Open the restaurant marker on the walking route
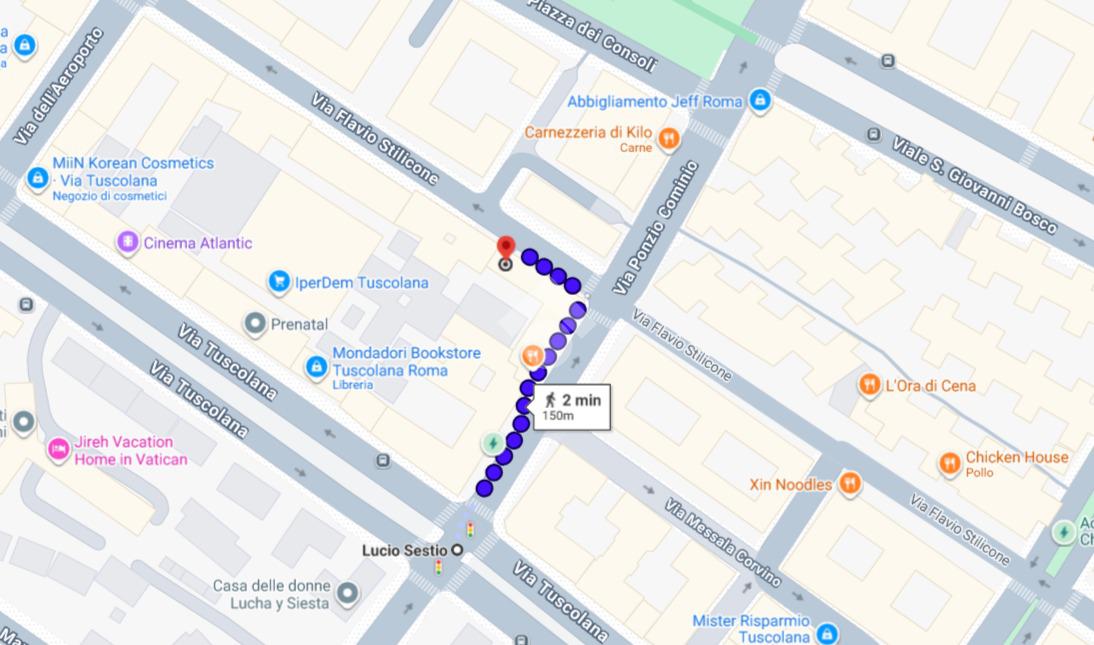The width and height of the screenshot is (1094, 645). [533, 355]
